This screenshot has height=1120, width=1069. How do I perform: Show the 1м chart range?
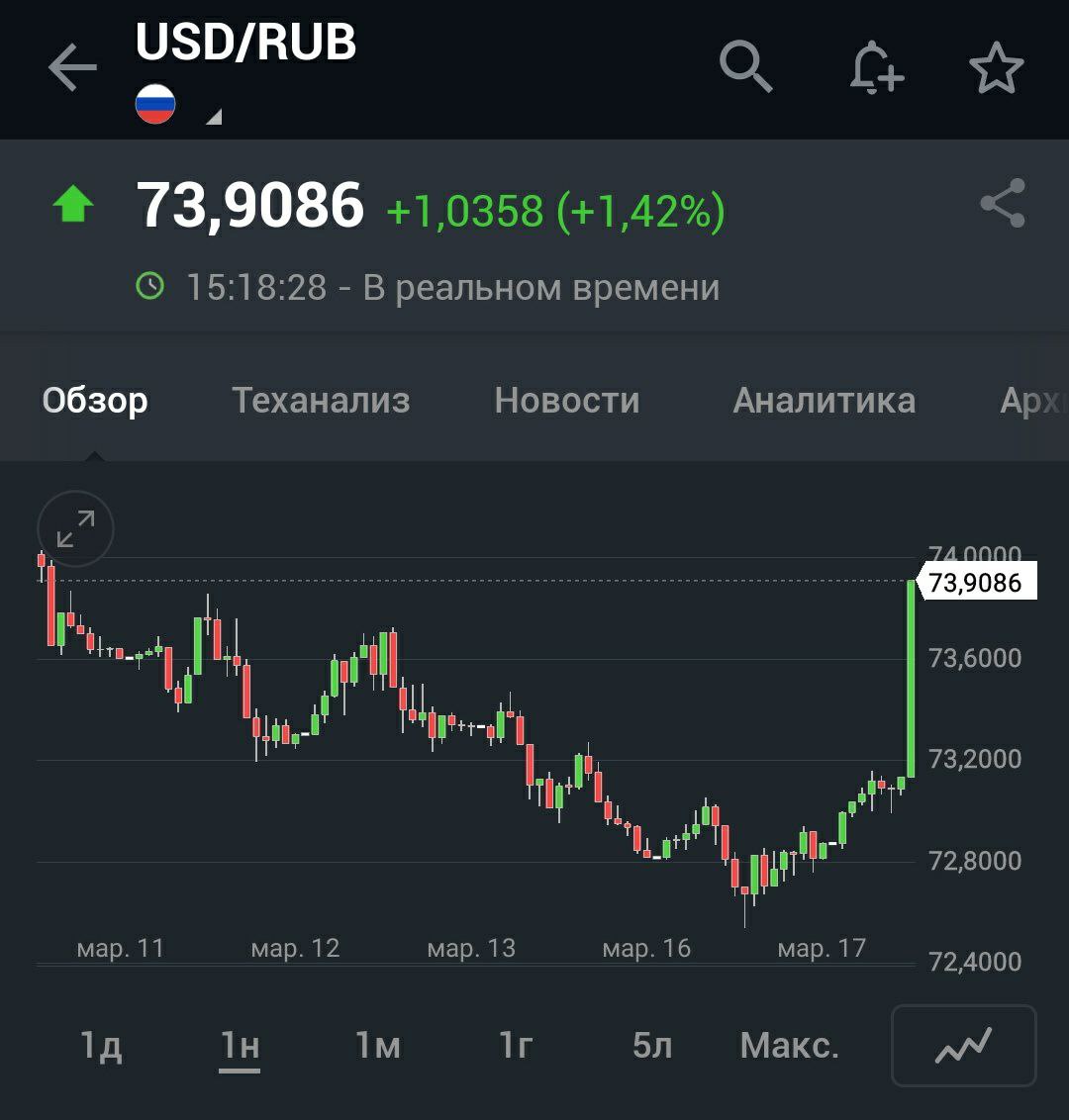378,1046
